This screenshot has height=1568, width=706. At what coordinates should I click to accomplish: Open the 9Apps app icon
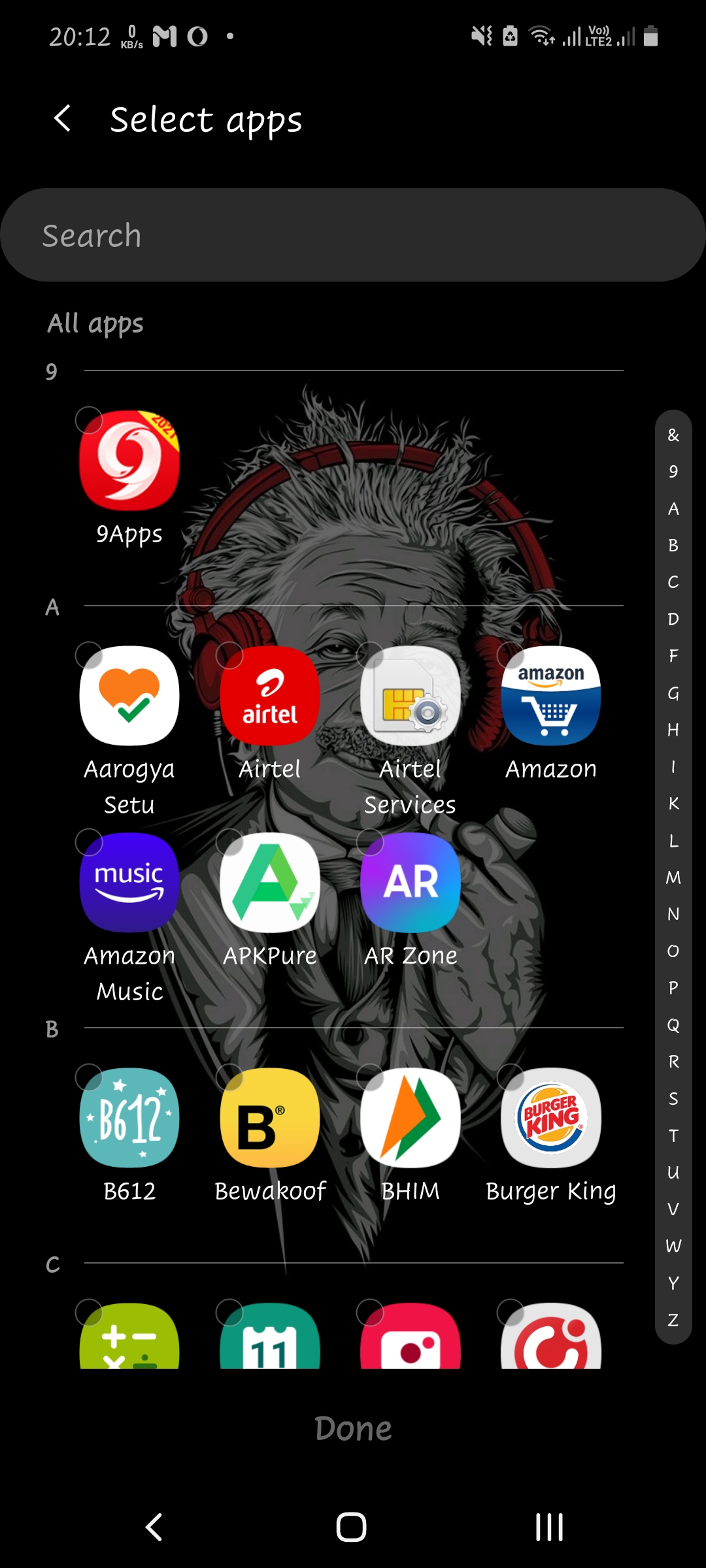[x=129, y=461]
